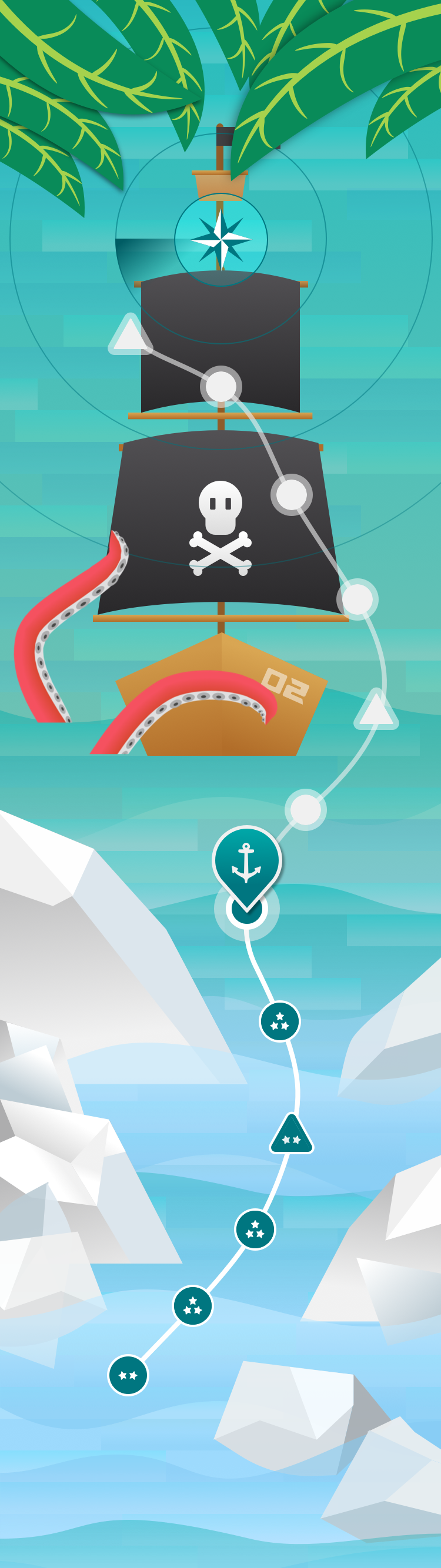Open the three-star level next to the anchor pin
Viewport: 441px width, 1568px height.
tap(279, 1021)
